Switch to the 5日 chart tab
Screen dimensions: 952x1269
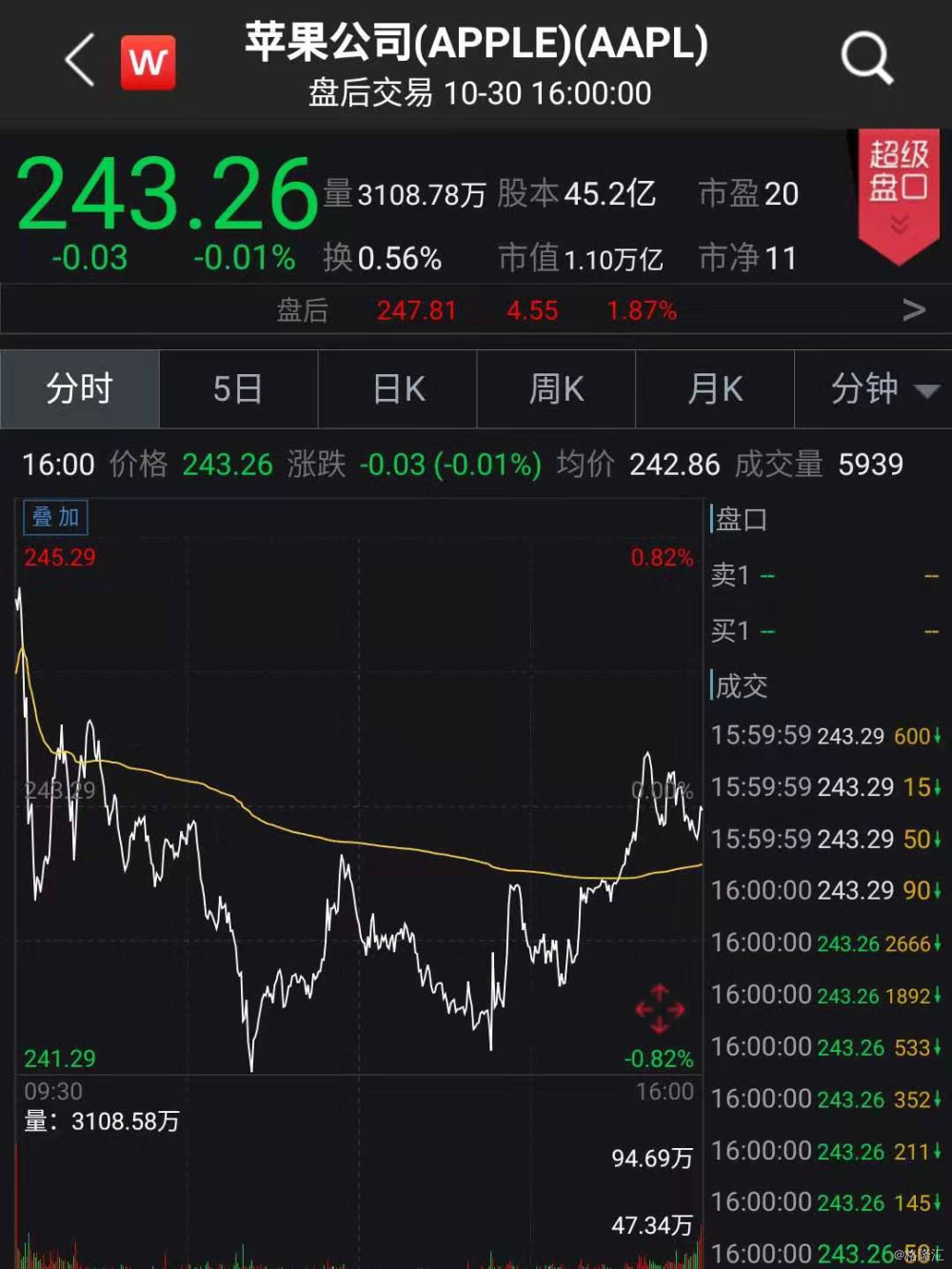pos(238,388)
